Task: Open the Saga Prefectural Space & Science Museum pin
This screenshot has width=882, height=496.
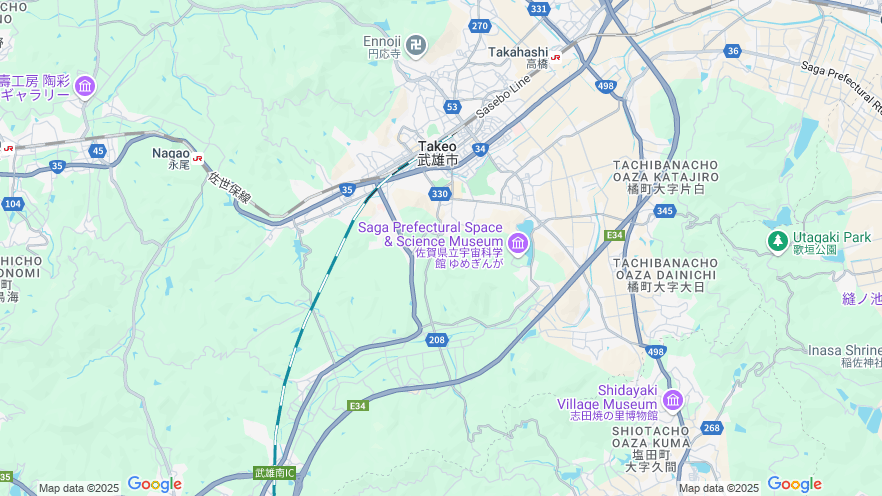Action: (x=517, y=242)
